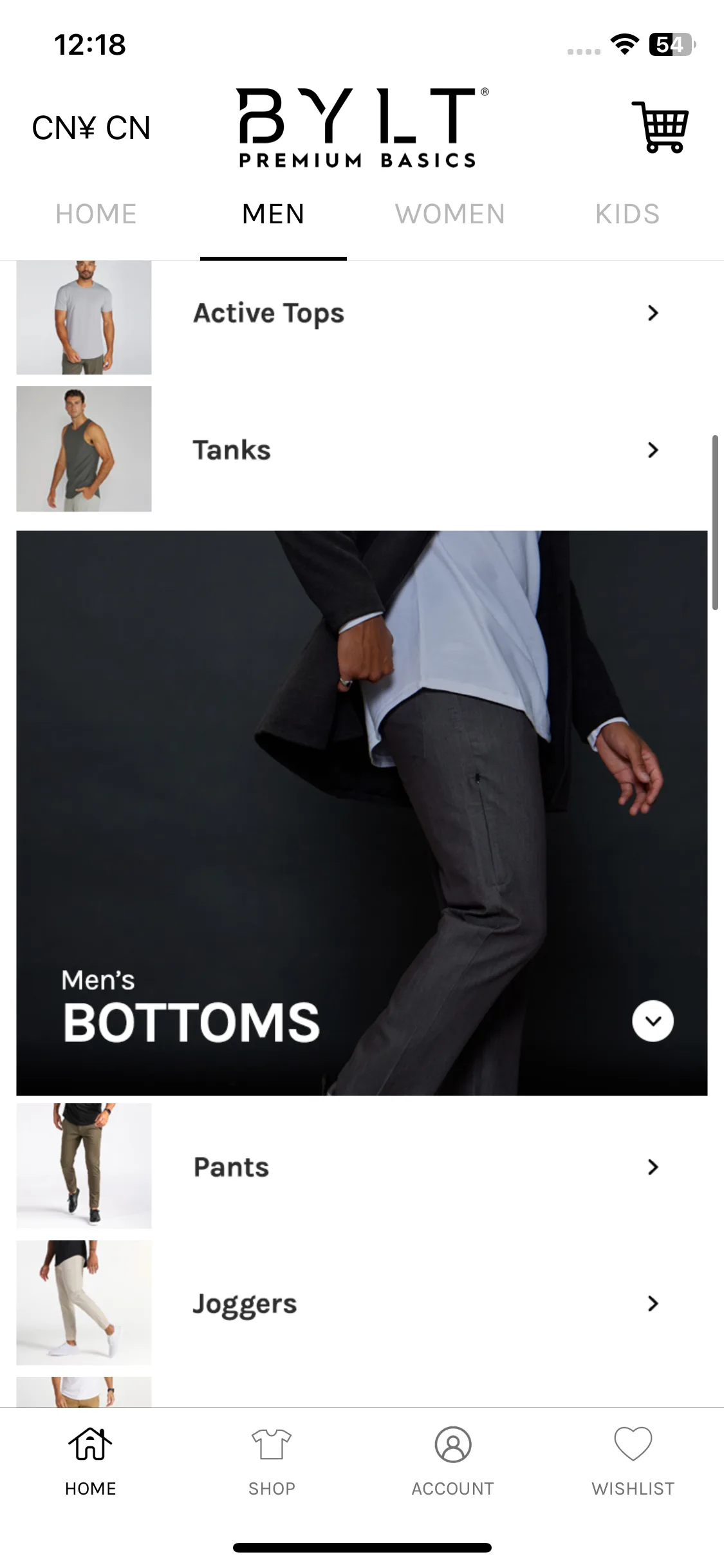Select the MEN tab

273,214
